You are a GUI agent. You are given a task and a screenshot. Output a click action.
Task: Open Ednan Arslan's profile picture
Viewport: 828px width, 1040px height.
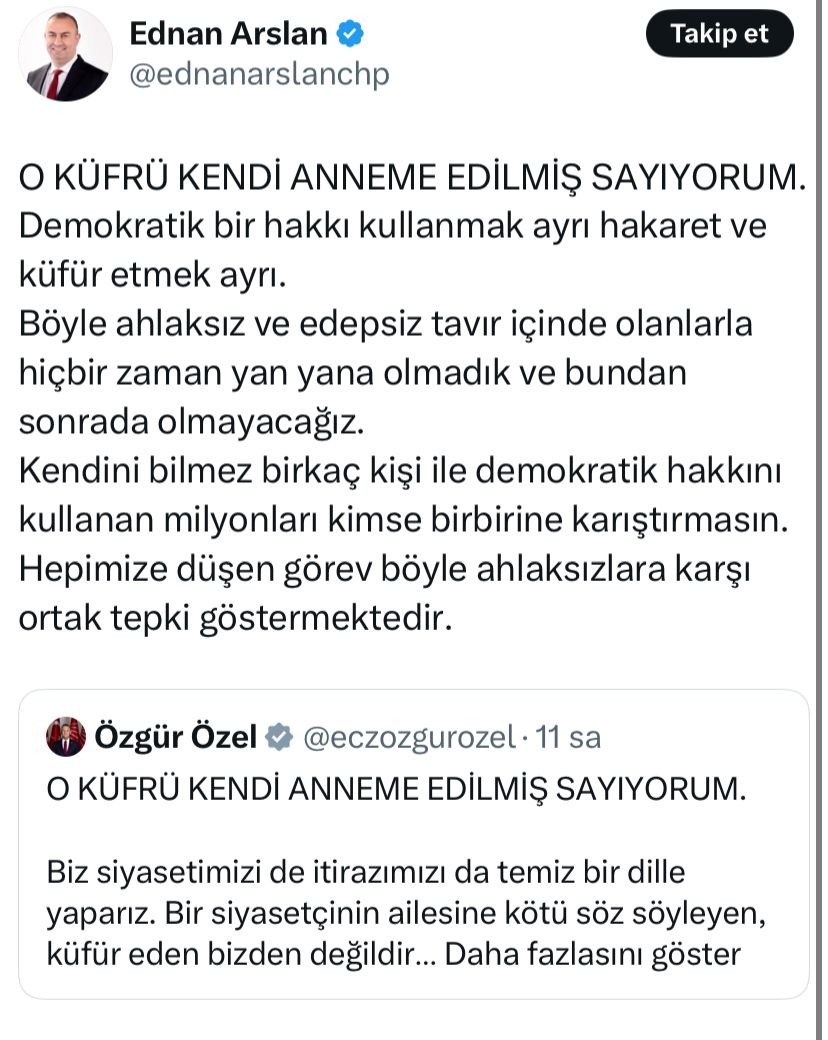66,54
